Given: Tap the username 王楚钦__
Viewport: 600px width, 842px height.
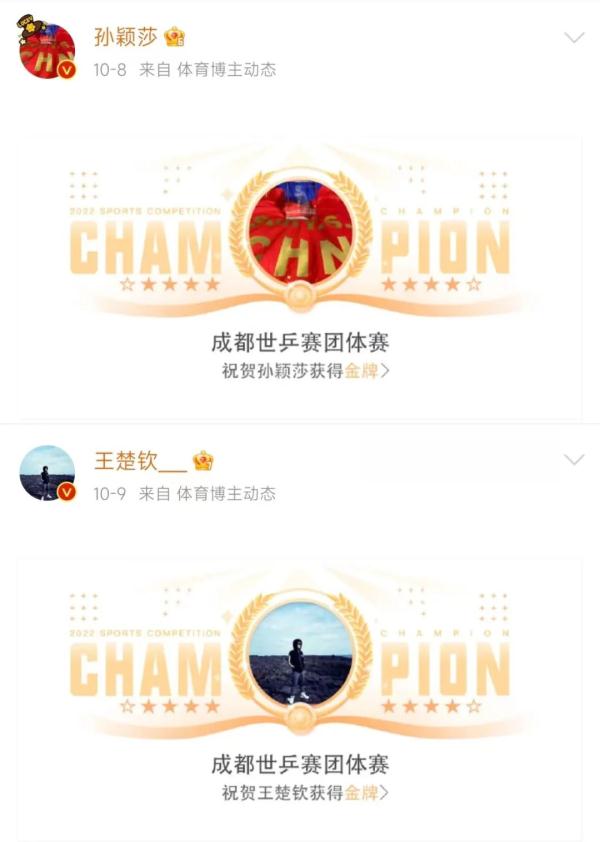Looking at the screenshot, I should (x=140, y=461).
